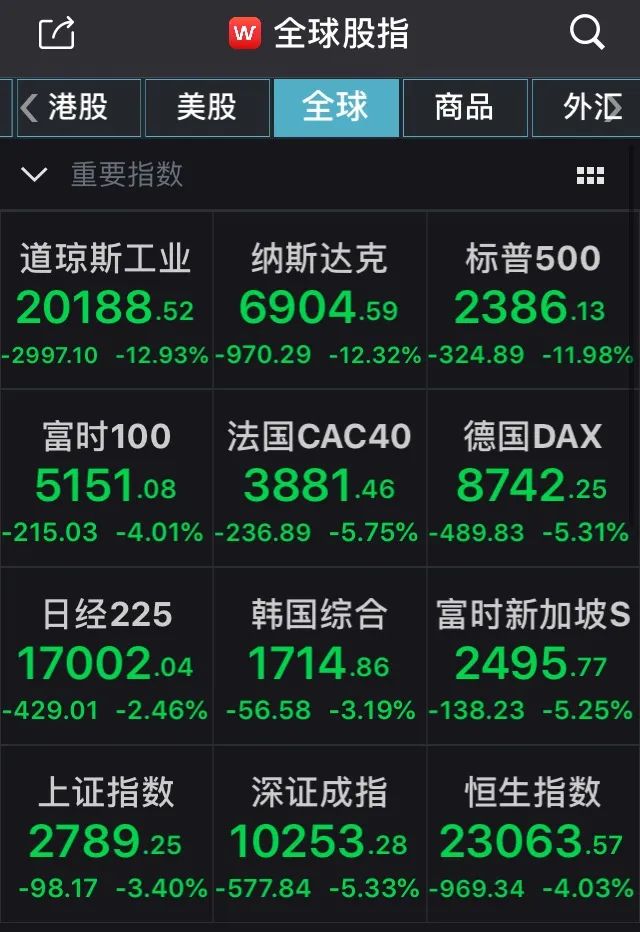View the 法国CAC40 index details
The height and width of the screenshot is (932, 640).
(319, 478)
